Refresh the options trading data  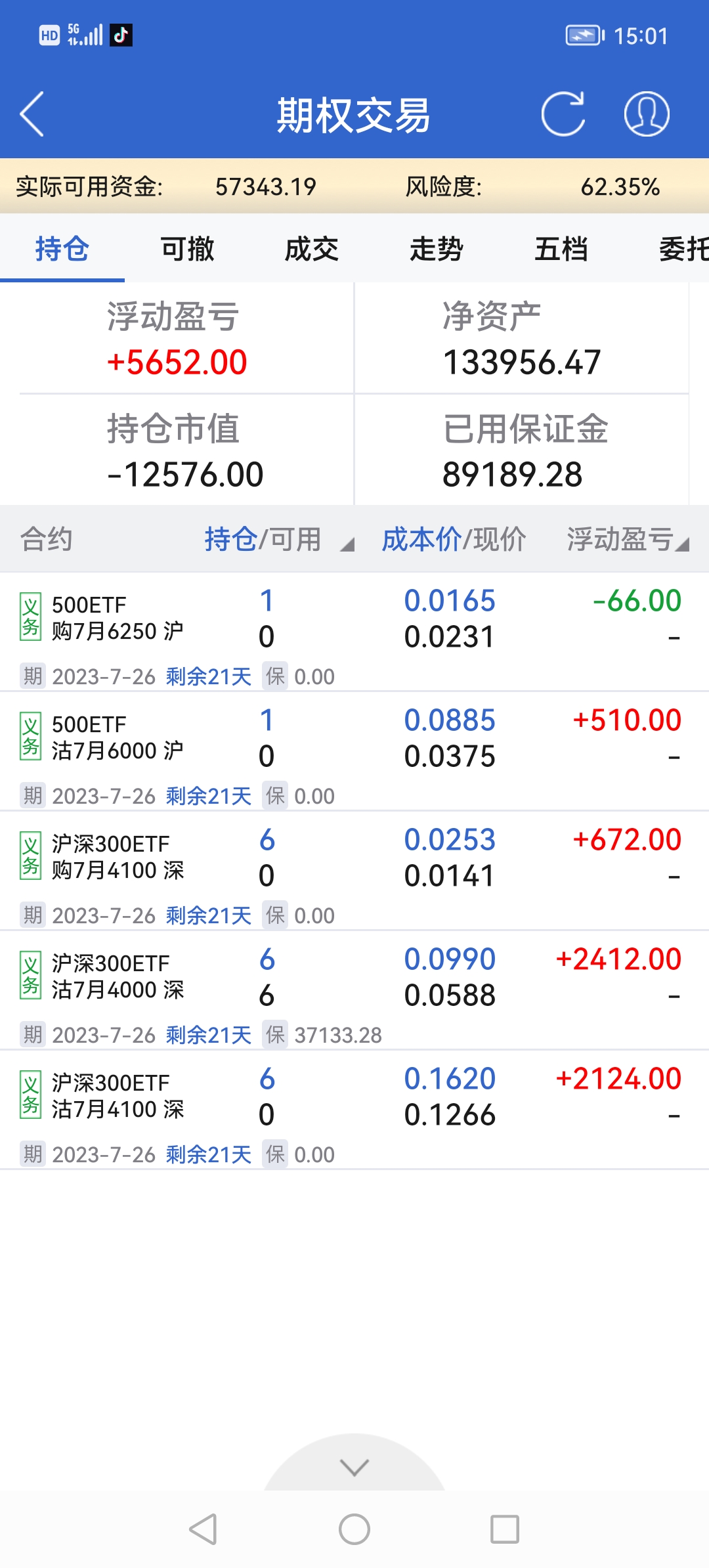point(563,114)
